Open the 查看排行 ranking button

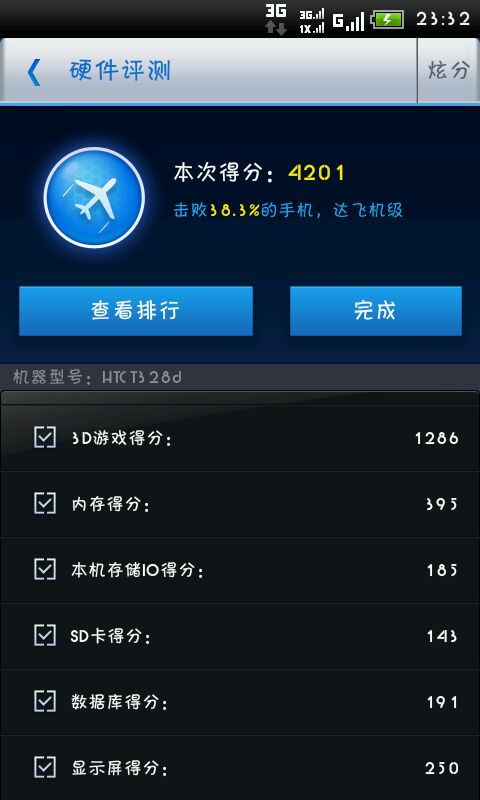136,311
